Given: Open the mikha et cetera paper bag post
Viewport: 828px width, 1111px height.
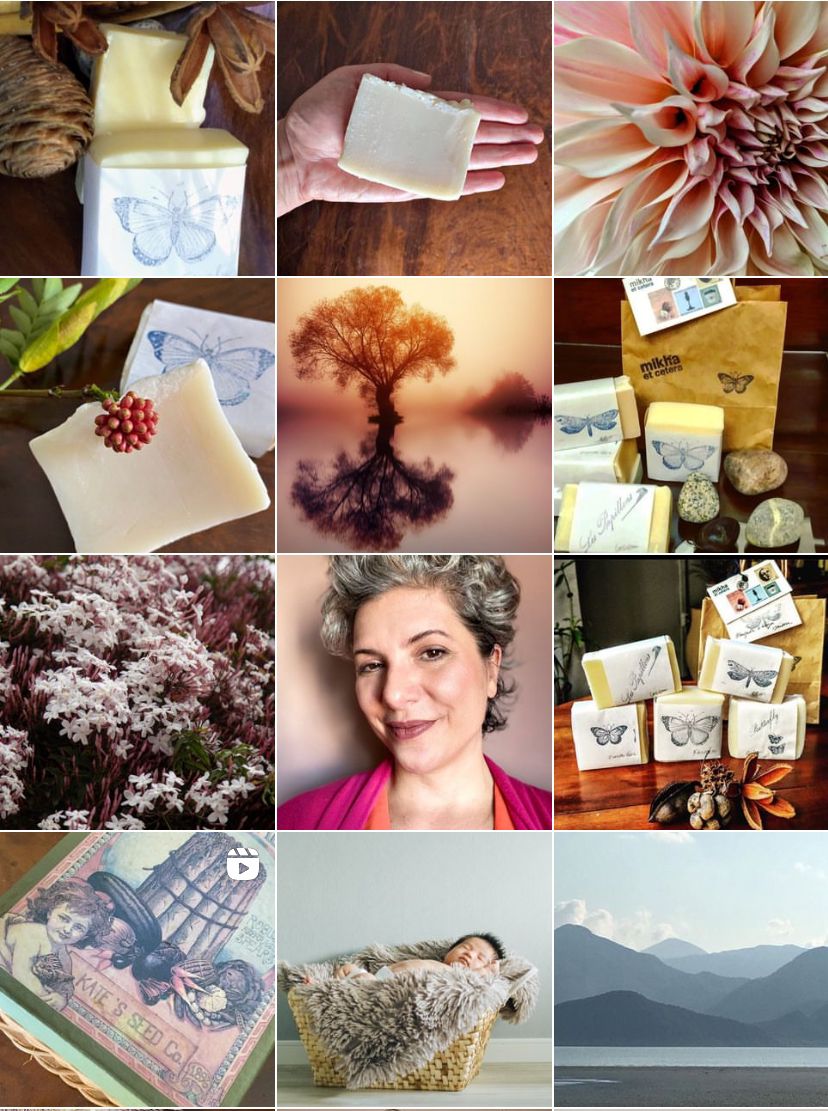Looking at the screenshot, I should (x=691, y=415).
